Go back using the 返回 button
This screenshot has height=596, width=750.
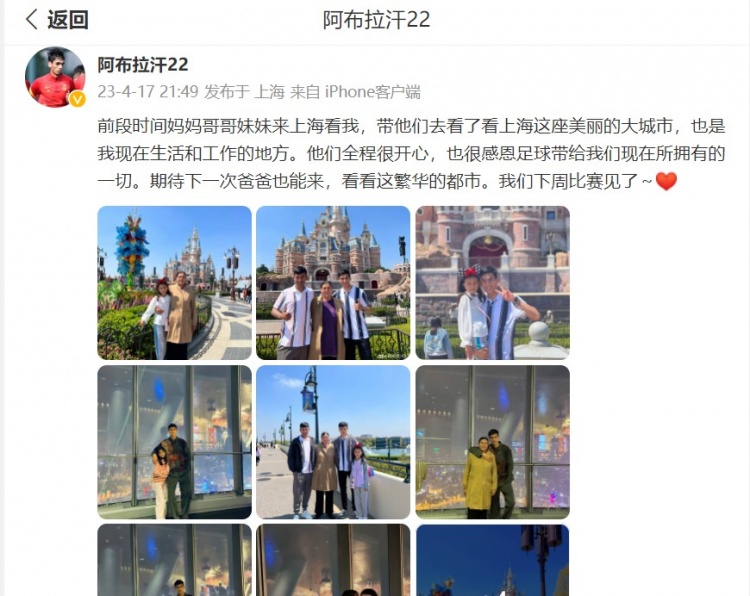pyautogui.click(x=56, y=19)
